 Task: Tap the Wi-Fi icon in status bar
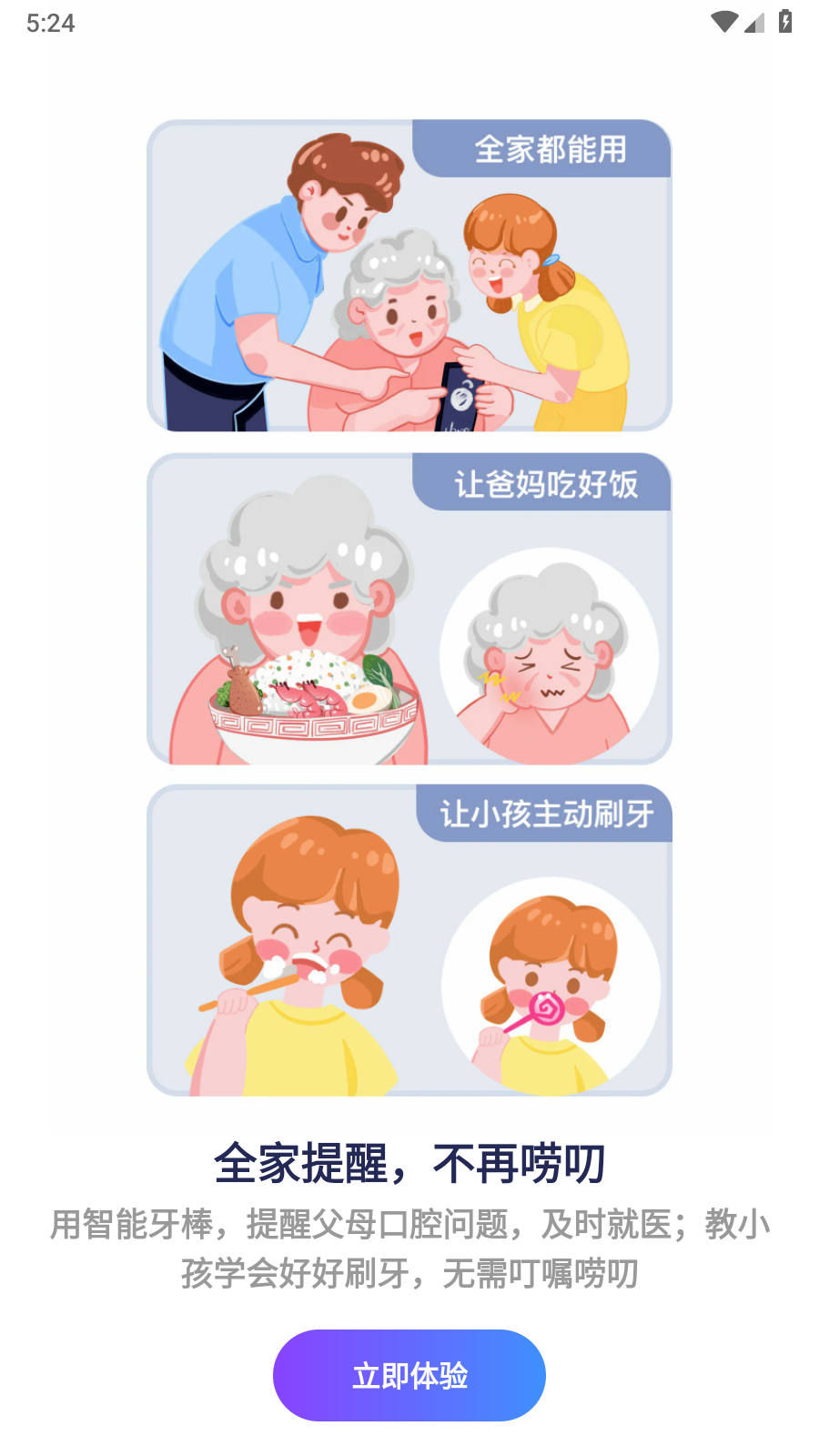point(723,20)
